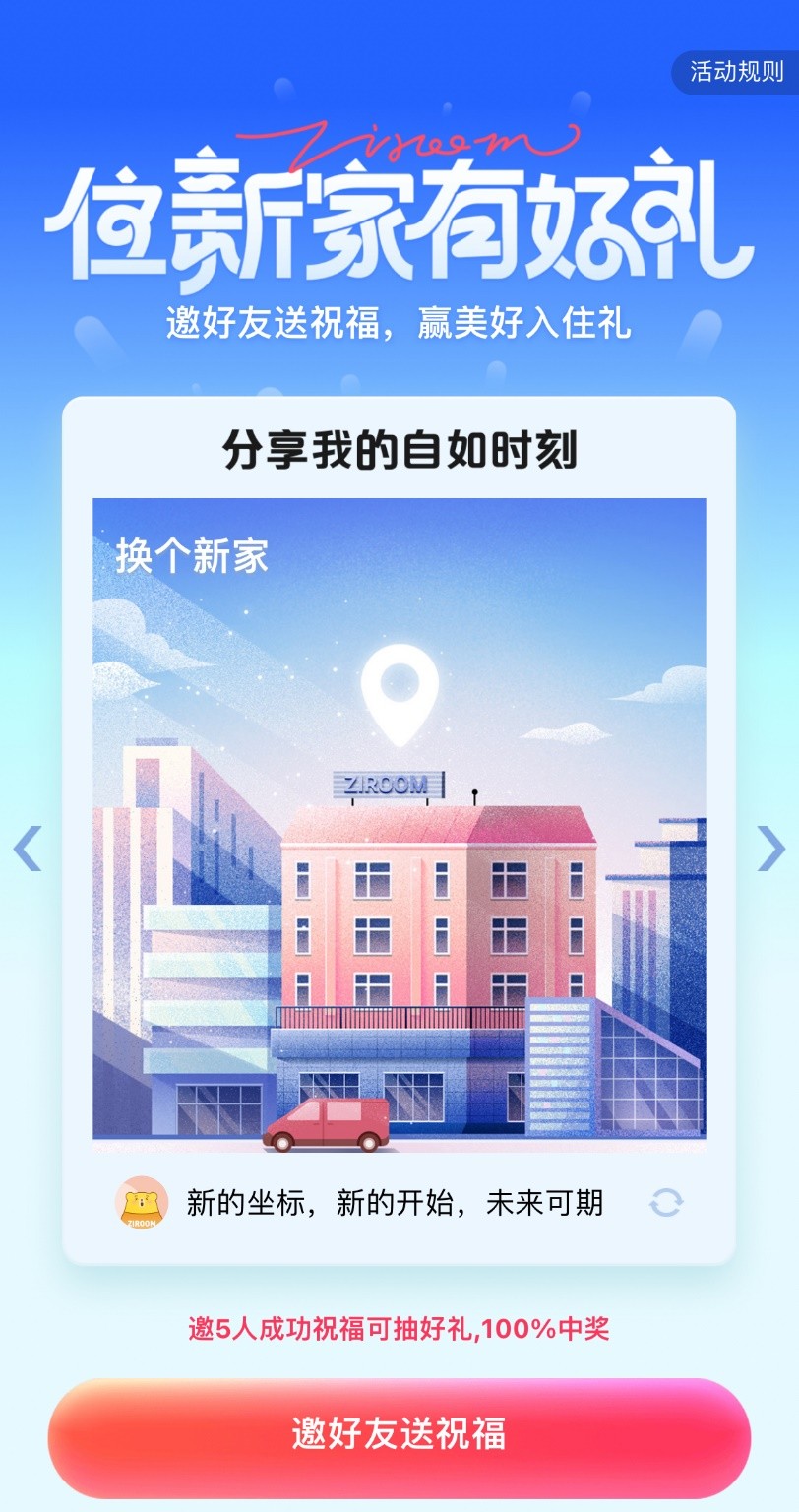
Task: Show the previous card with left arrow
Action: click(x=28, y=848)
